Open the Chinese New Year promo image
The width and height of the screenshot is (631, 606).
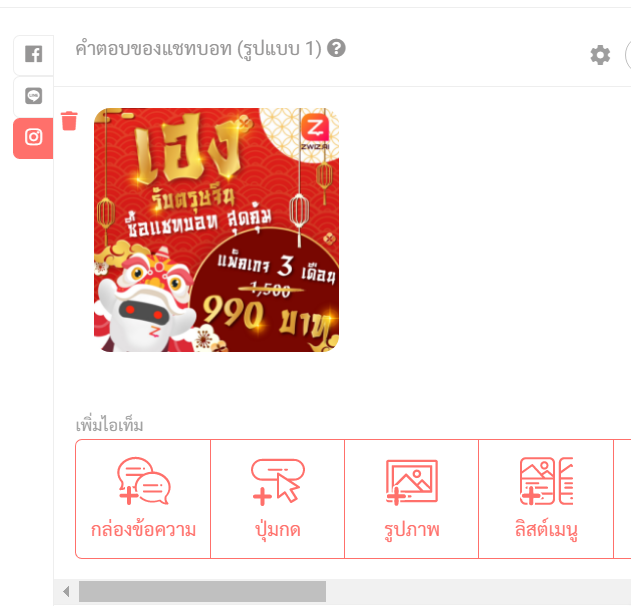[x=216, y=230]
